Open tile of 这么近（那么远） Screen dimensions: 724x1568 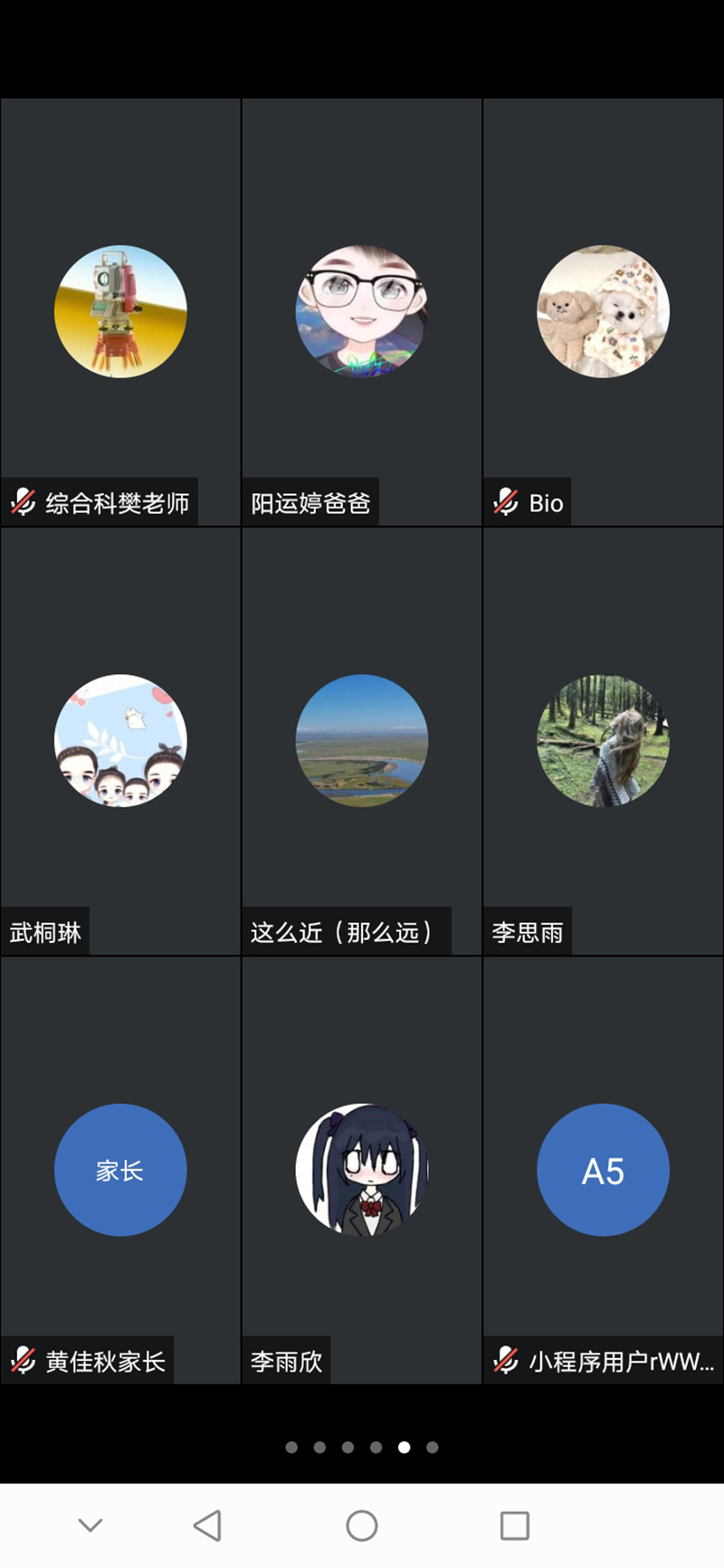pos(361,740)
